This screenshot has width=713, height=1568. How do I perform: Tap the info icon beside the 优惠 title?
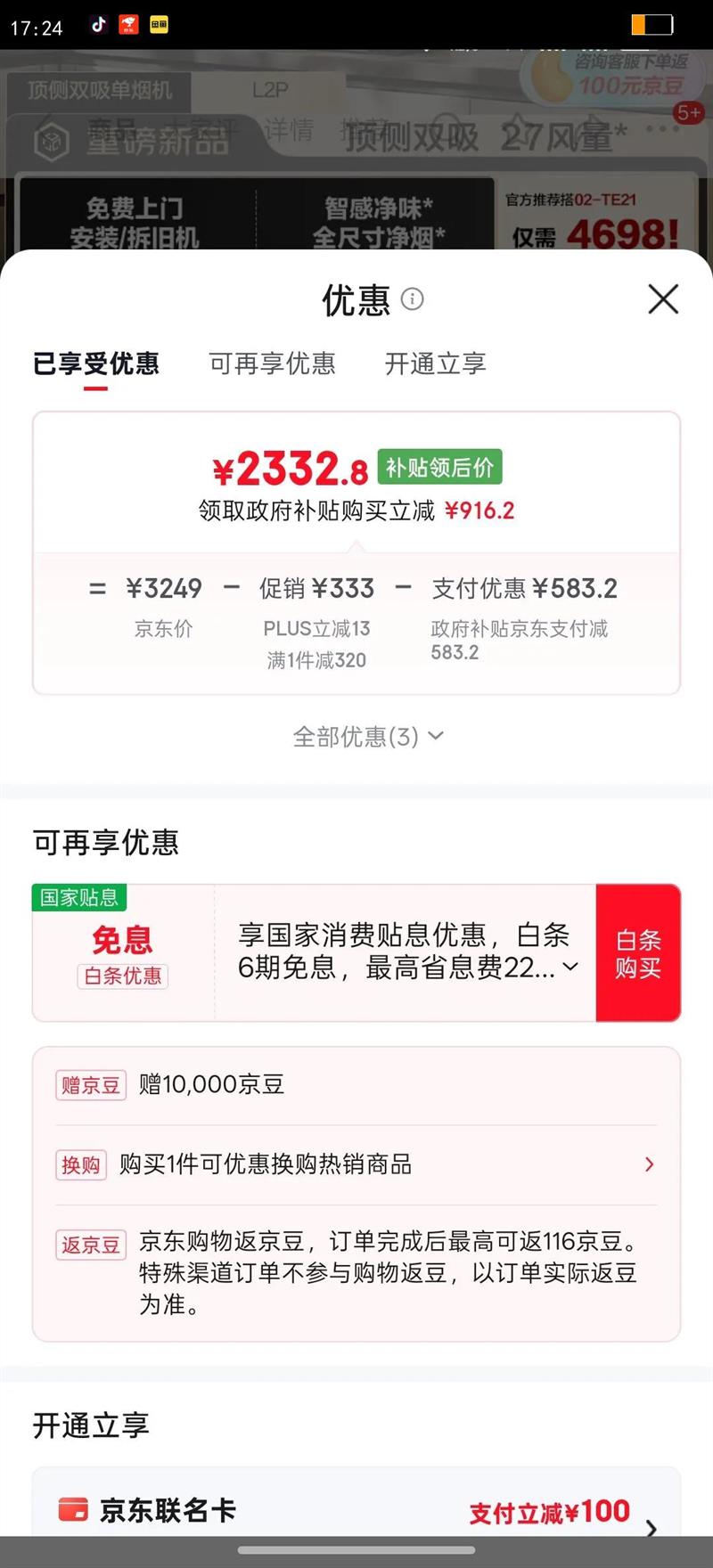[x=414, y=300]
